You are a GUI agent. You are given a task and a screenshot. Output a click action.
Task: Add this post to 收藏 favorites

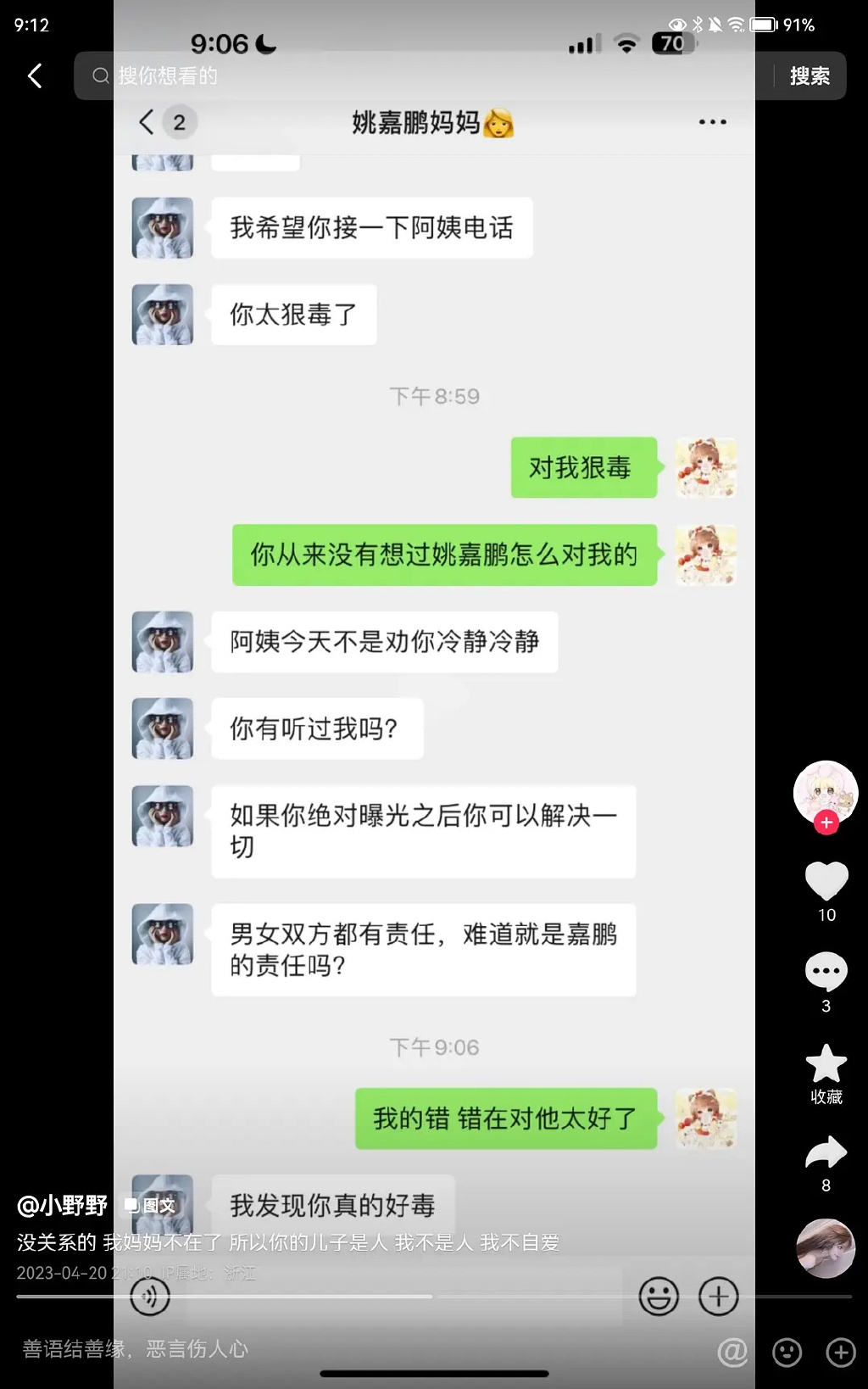[826, 1065]
